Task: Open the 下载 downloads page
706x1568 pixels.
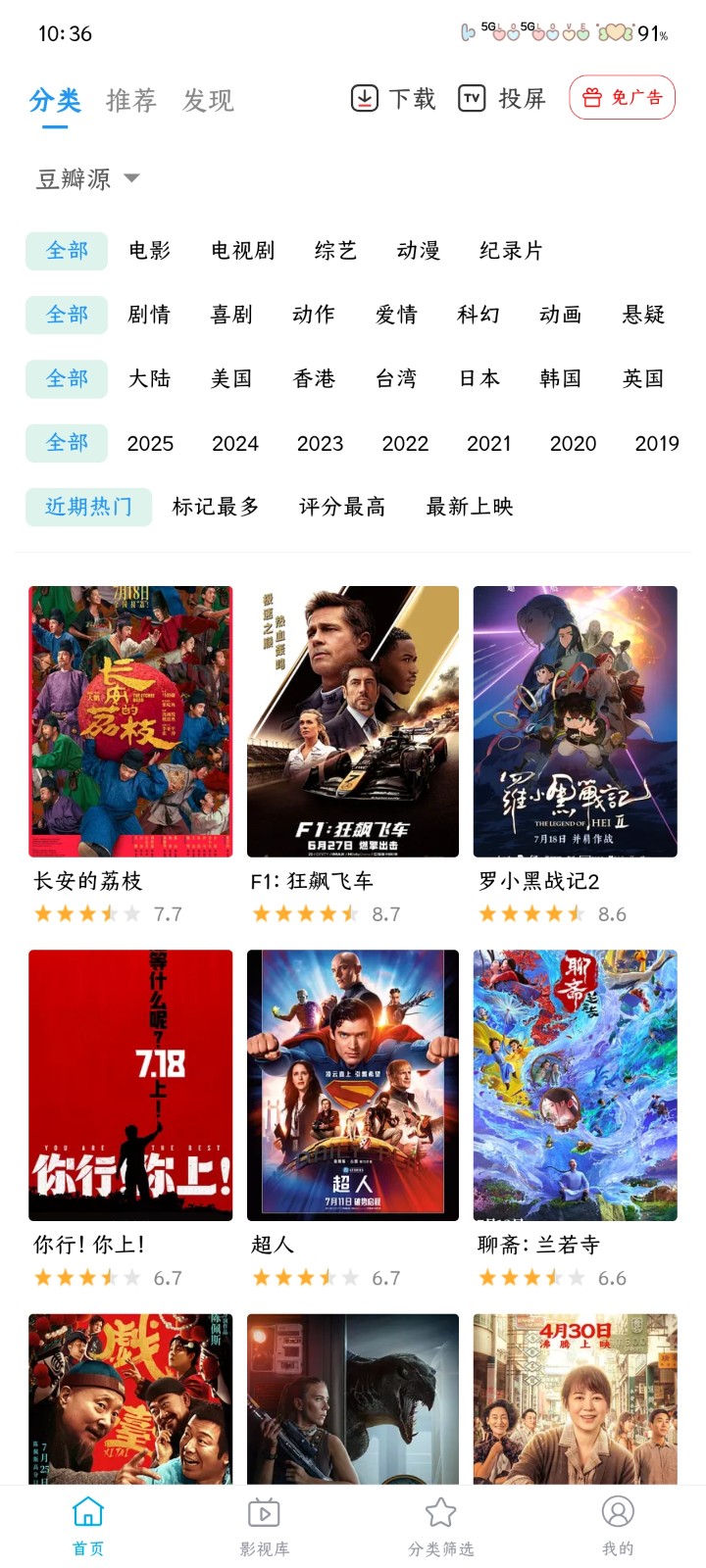Action: [x=393, y=98]
